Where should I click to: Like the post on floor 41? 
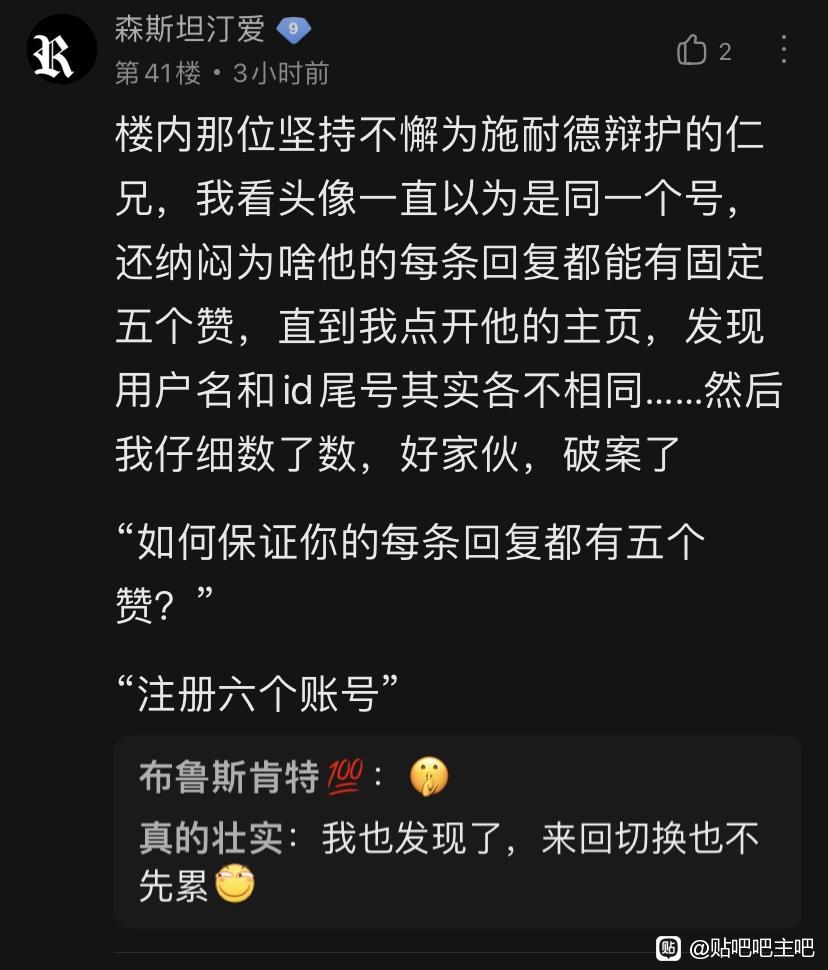(692, 50)
